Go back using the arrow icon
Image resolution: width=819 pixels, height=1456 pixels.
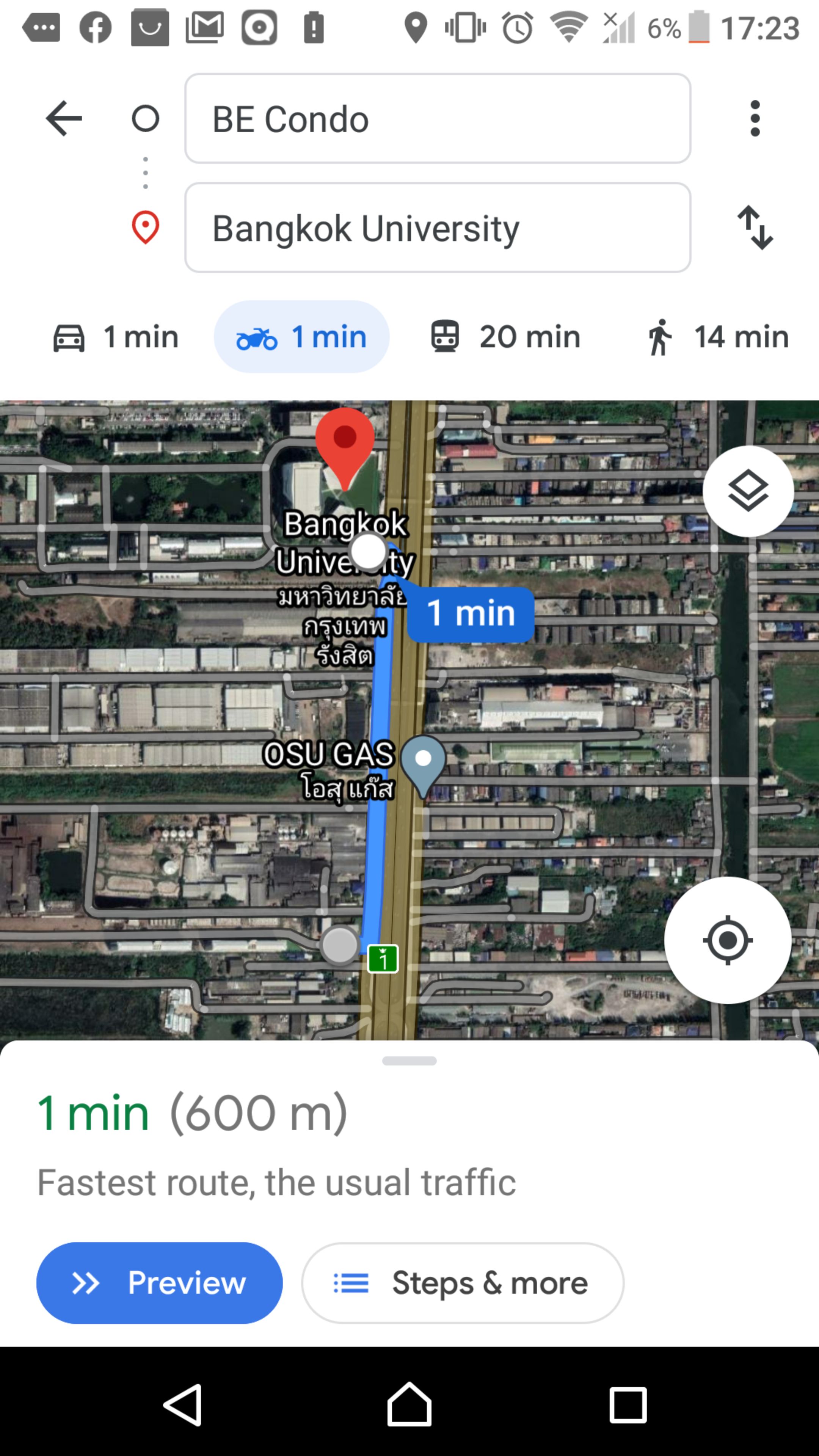[63, 118]
